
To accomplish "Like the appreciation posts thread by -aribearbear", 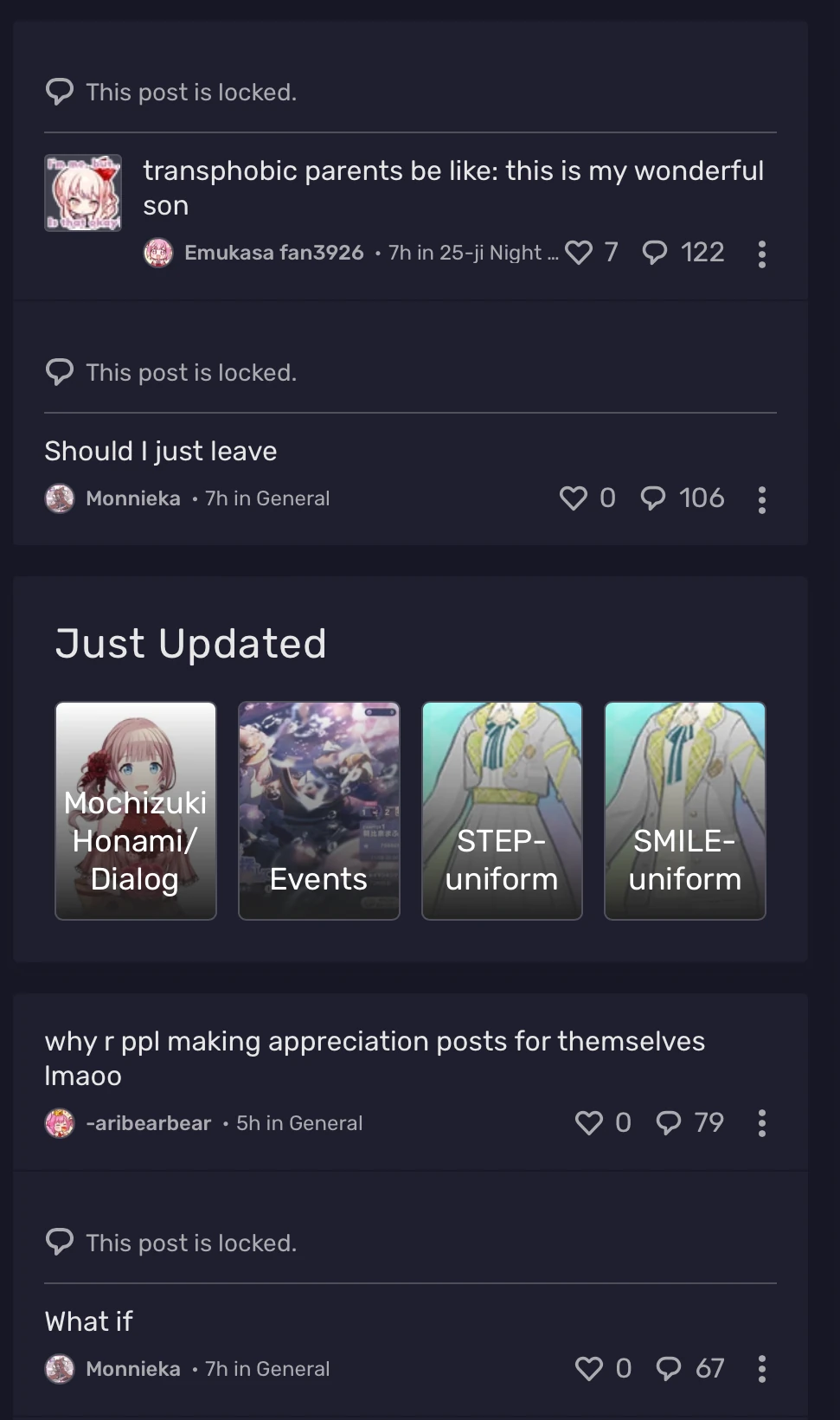I will tap(590, 1121).
